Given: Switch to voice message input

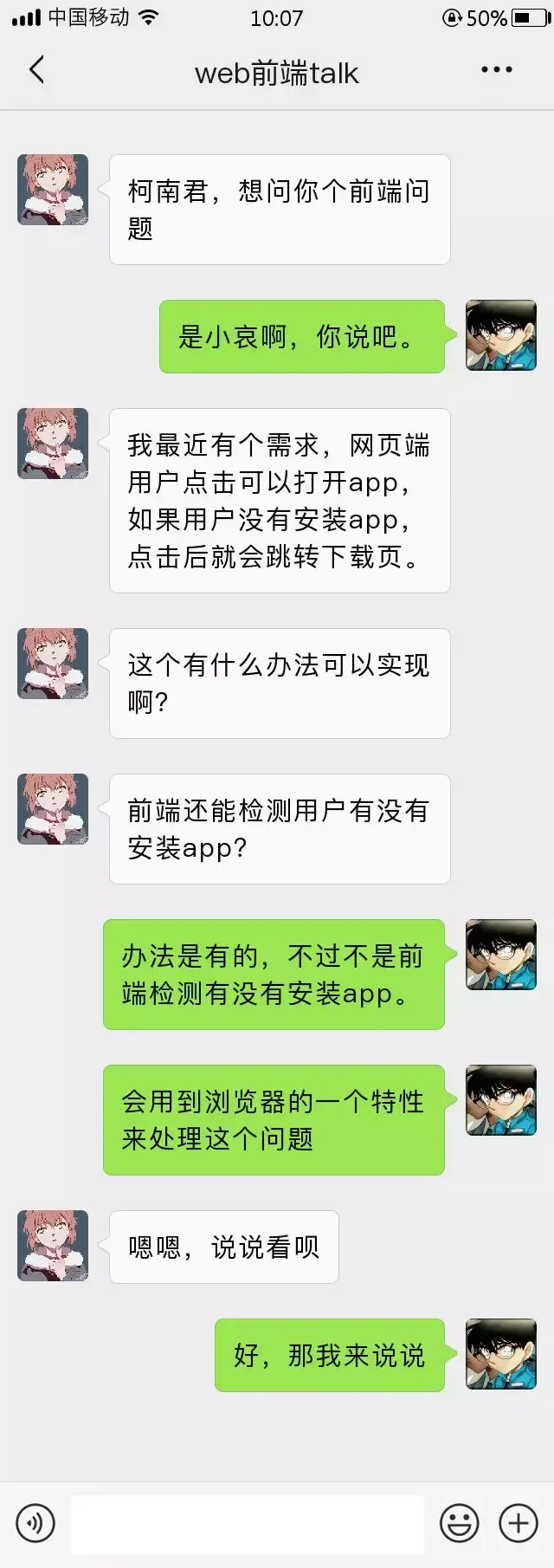Looking at the screenshot, I should click(x=35, y=1522).
